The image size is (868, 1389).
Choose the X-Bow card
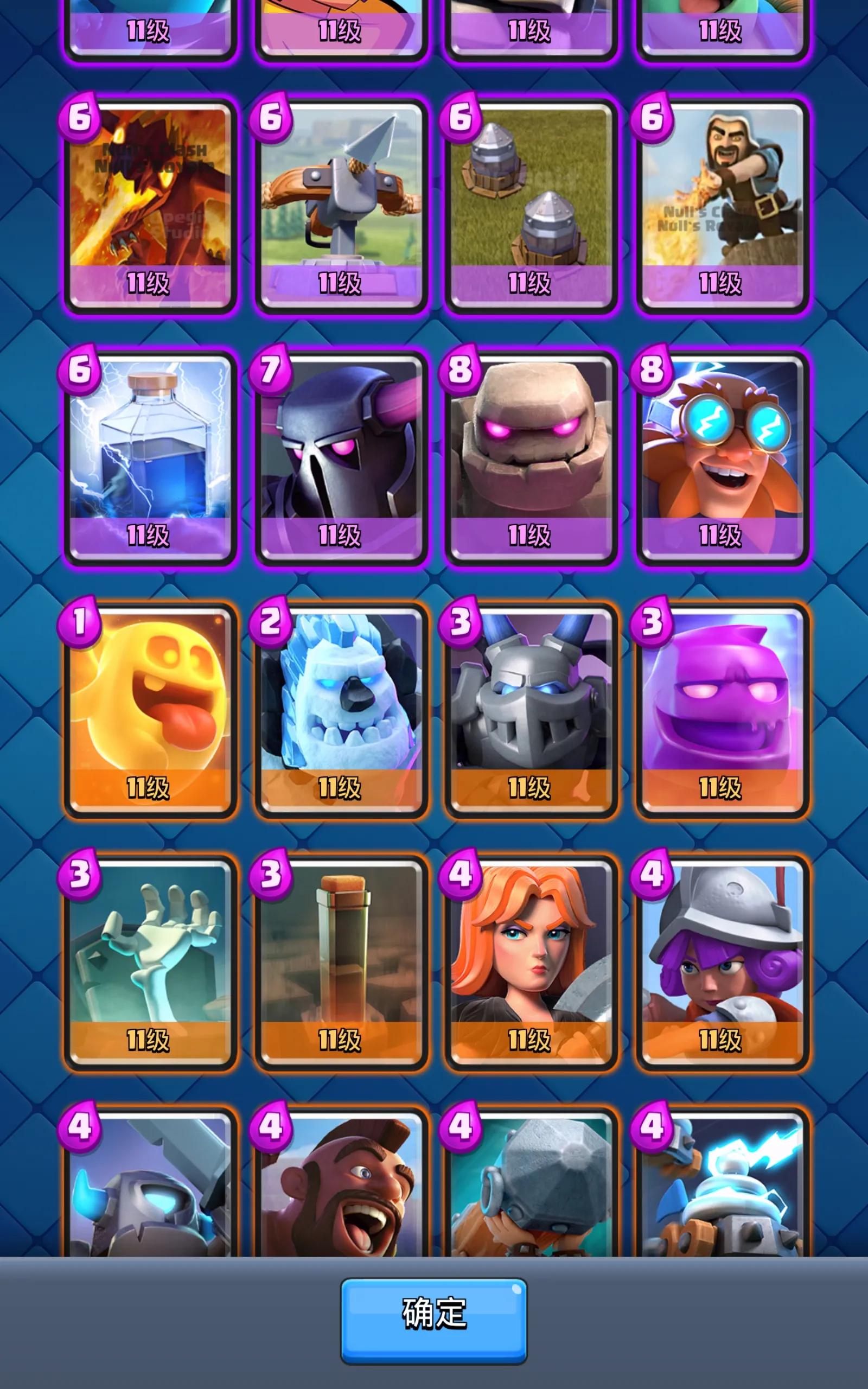pos(341,205)
